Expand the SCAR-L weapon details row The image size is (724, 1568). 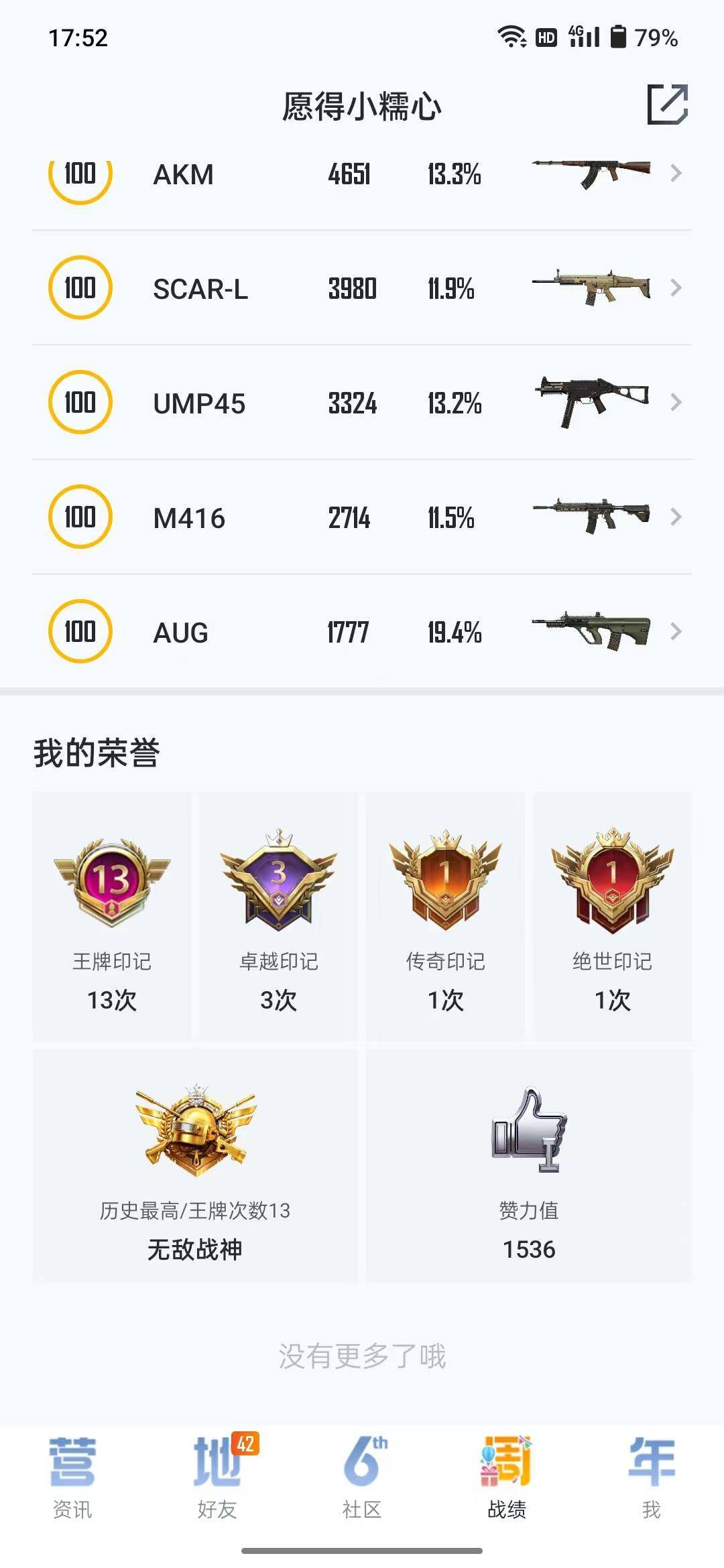point(362,289)
